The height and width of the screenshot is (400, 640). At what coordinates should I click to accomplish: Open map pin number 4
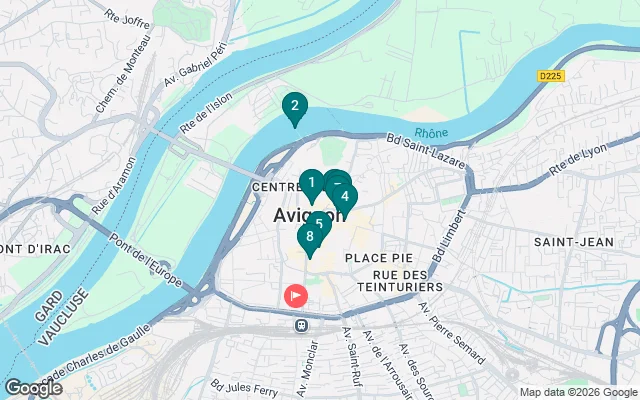(345, 196)
